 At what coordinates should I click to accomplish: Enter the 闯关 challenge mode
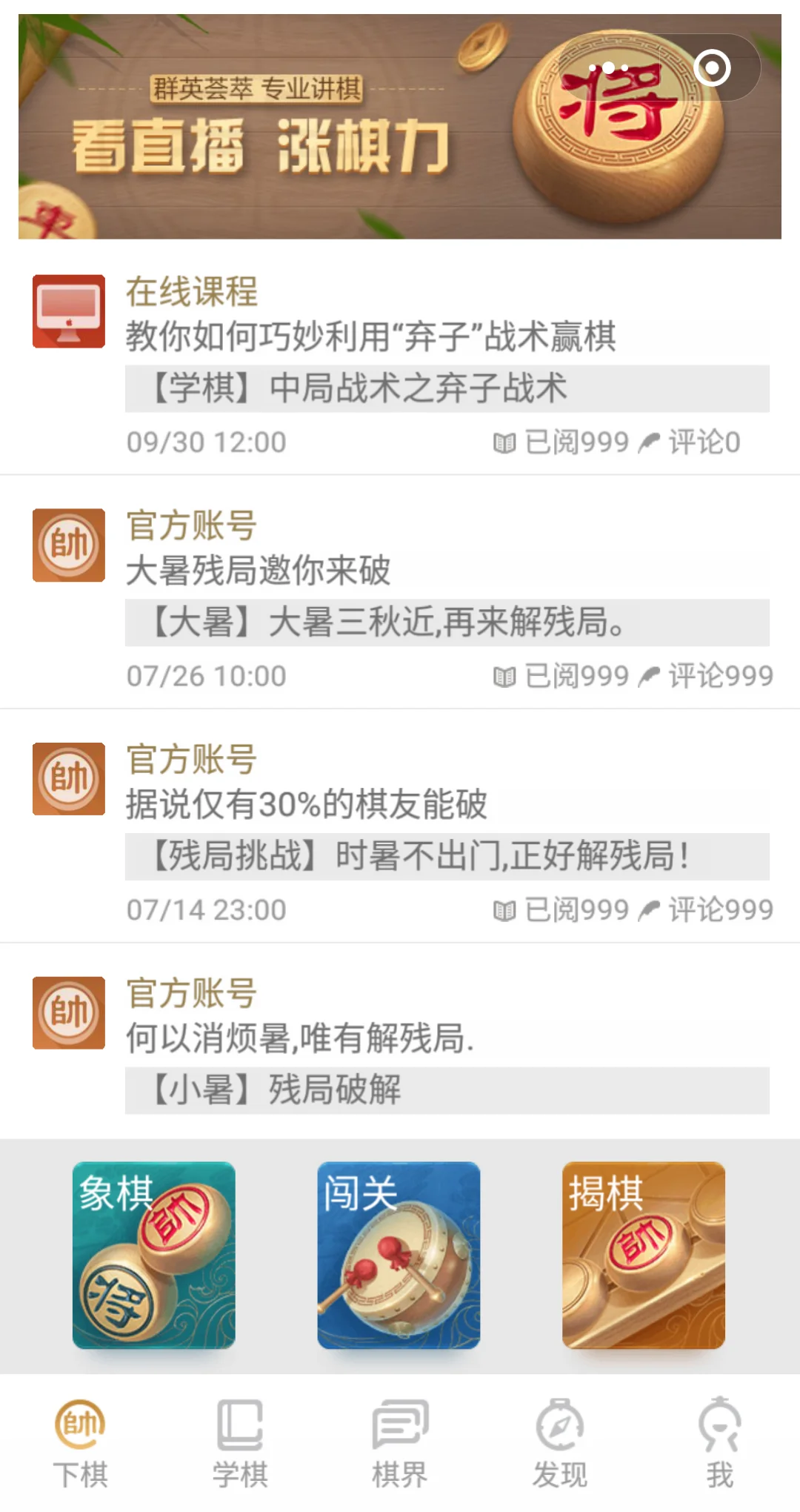(399, 1255)
